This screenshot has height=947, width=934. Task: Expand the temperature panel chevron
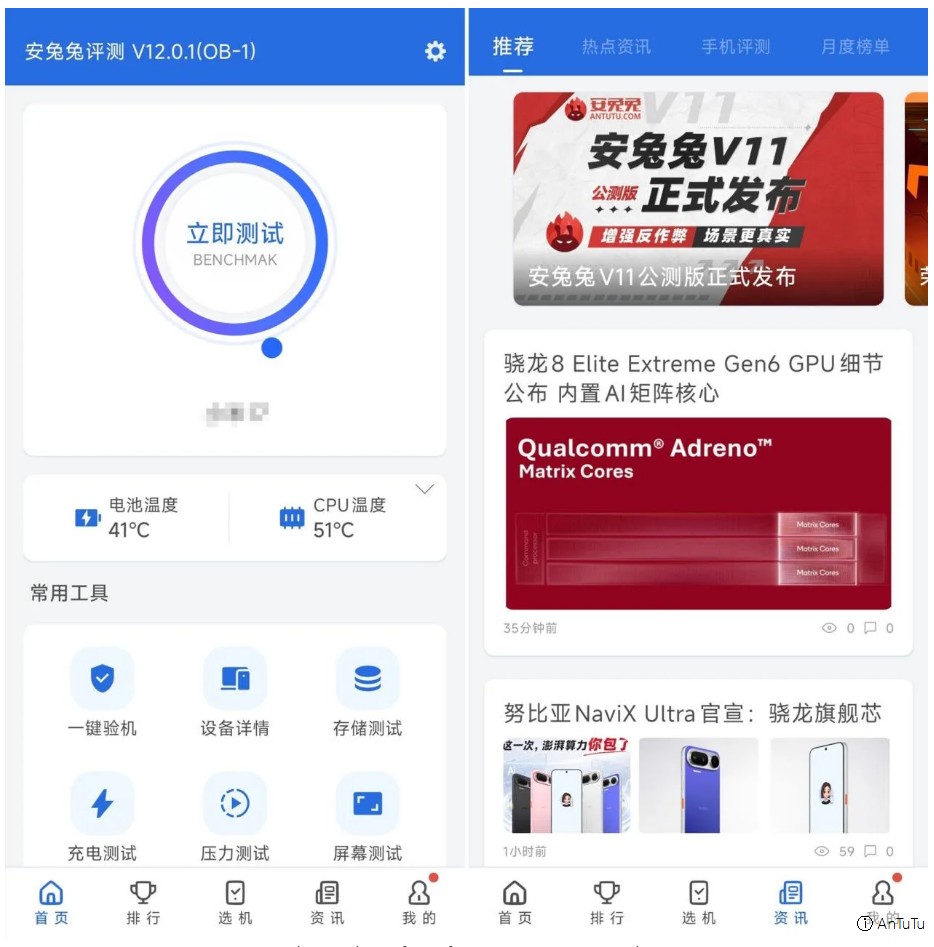tap(425, 489)
